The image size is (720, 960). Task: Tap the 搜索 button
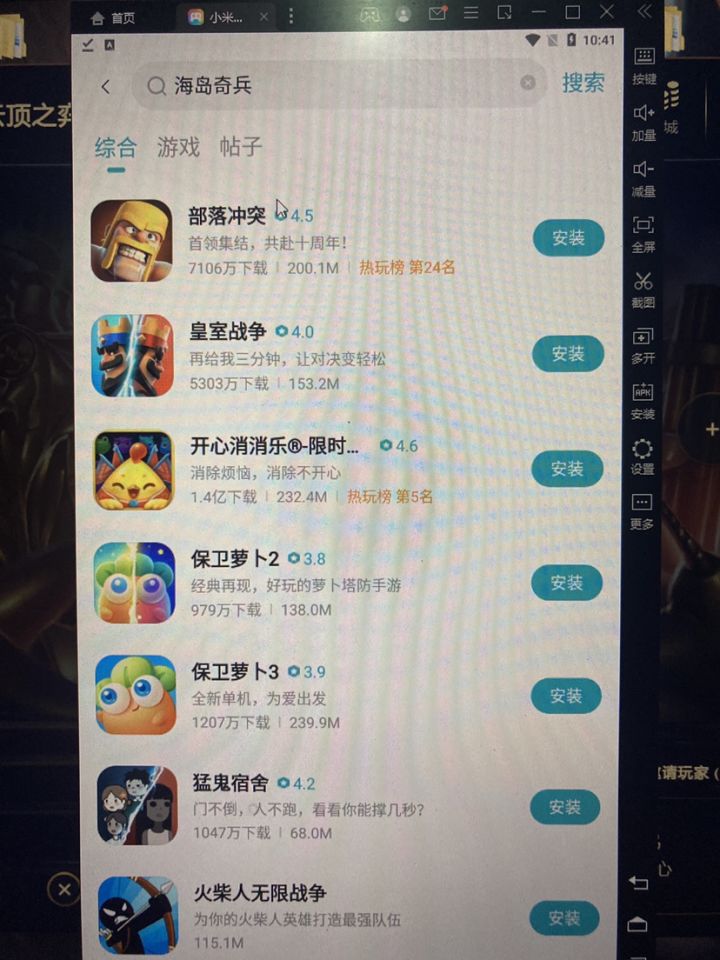(x=583, y=83)
